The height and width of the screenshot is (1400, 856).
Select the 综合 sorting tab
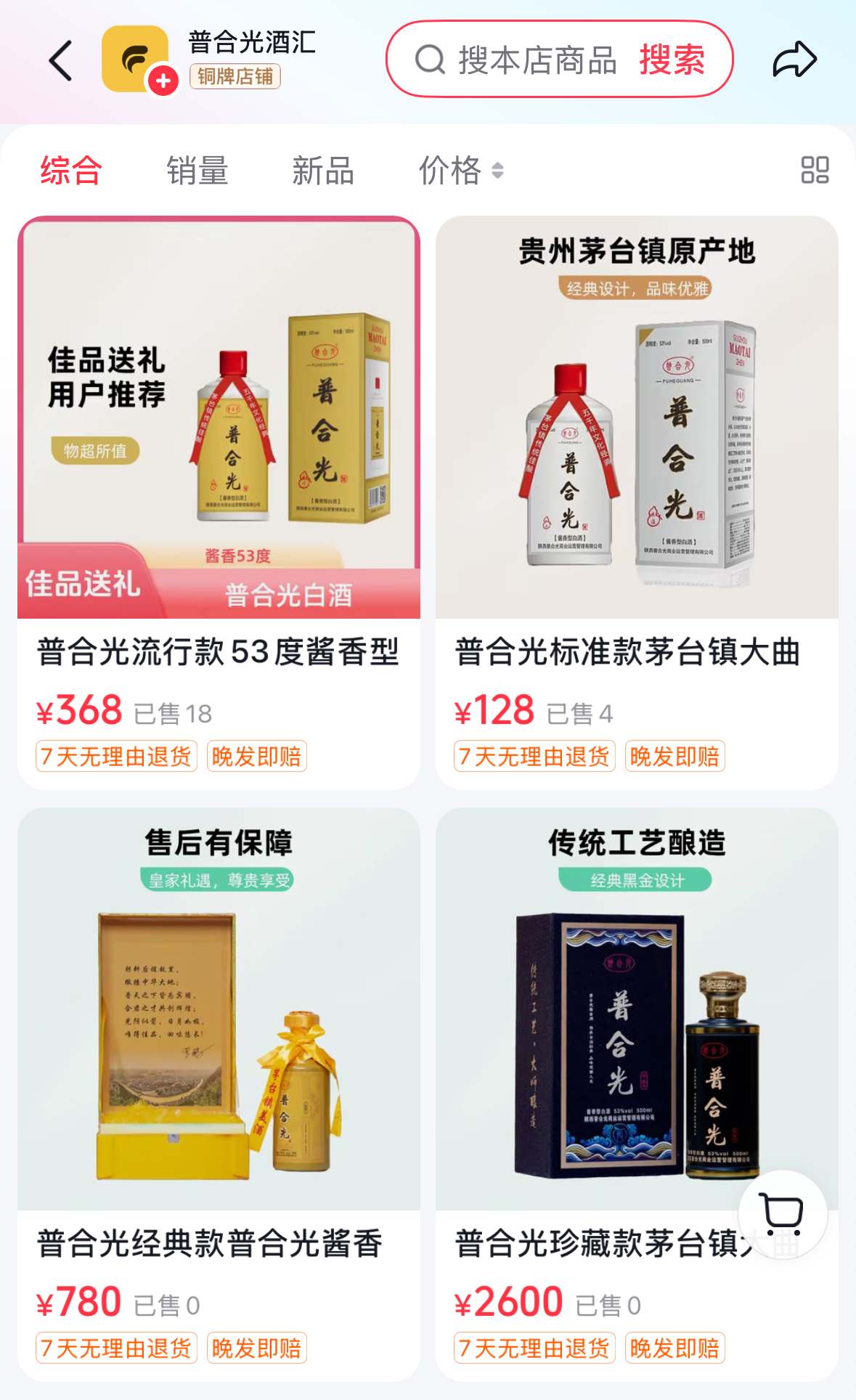point(71,169)
